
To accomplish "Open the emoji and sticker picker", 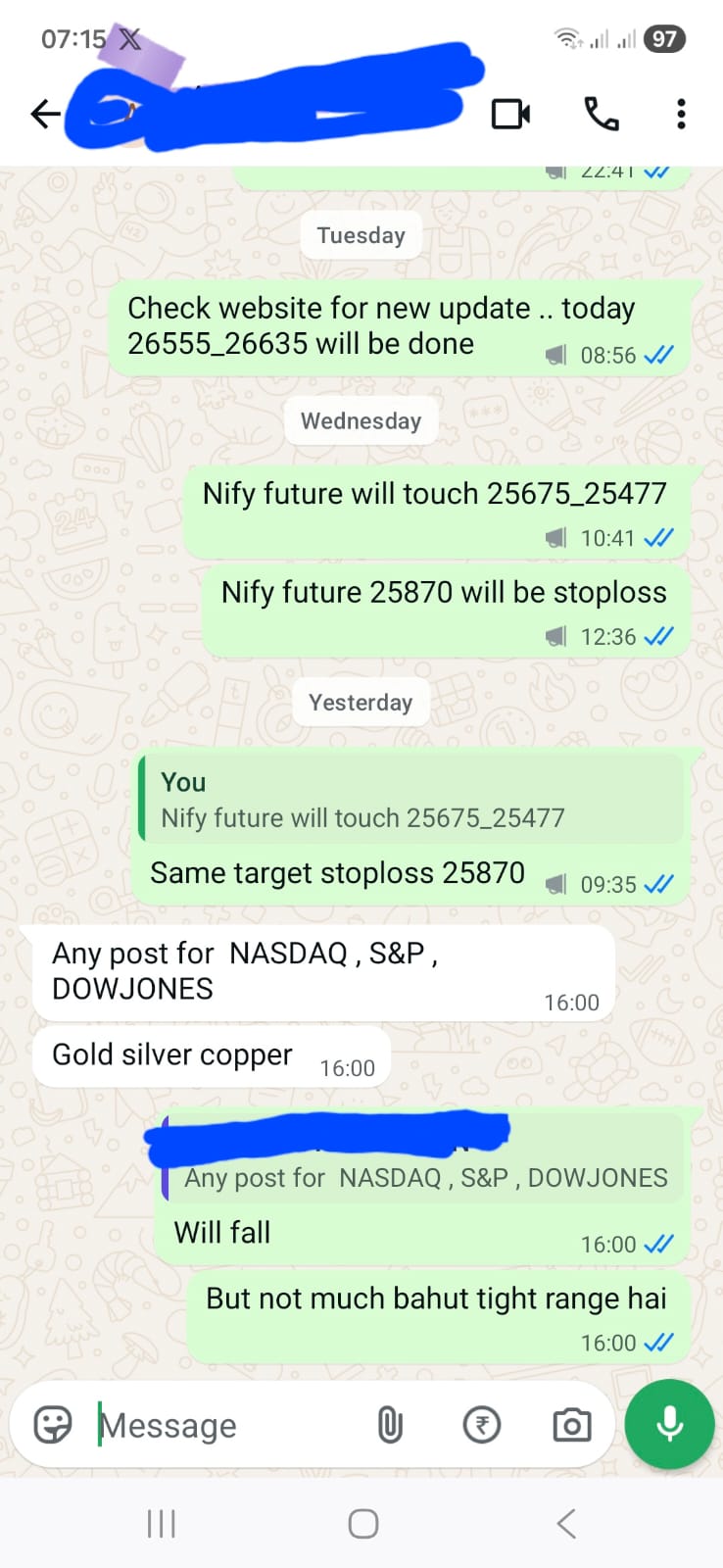I will (53, 1424).
